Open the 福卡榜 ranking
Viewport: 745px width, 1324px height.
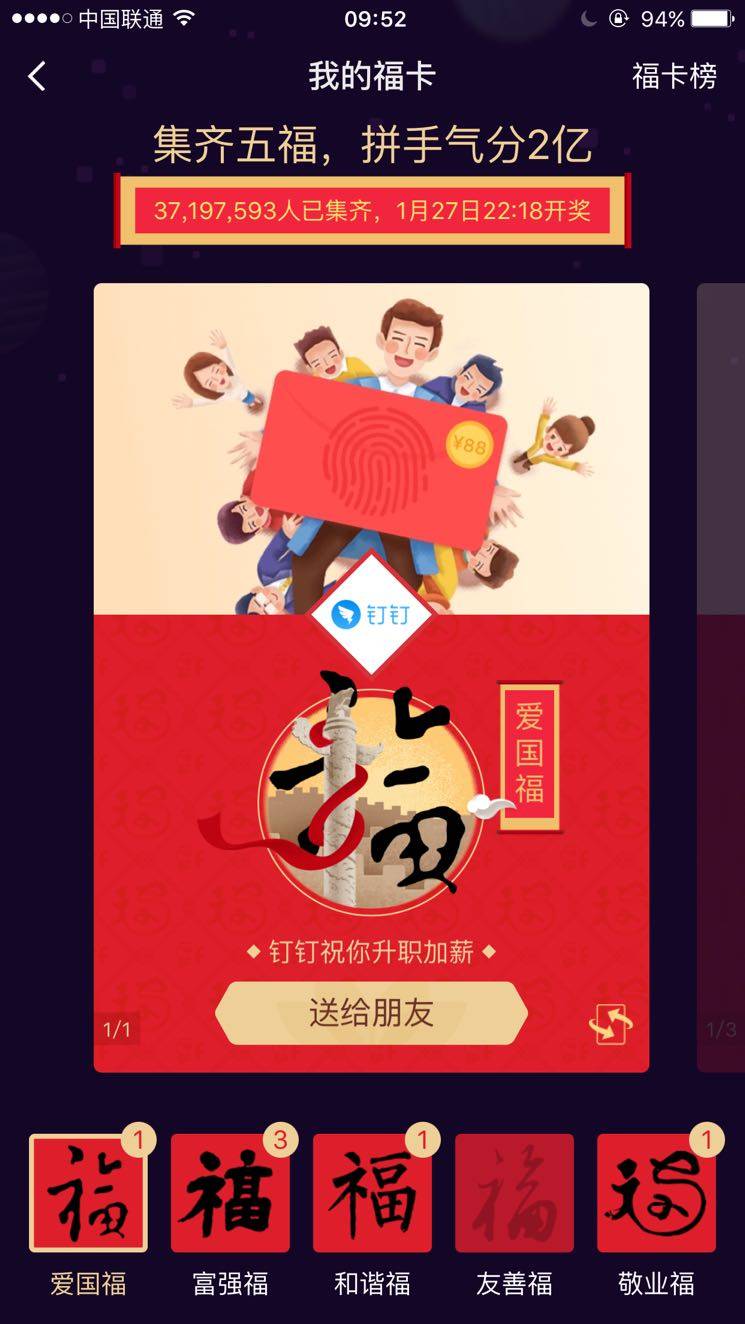(674, 76)
